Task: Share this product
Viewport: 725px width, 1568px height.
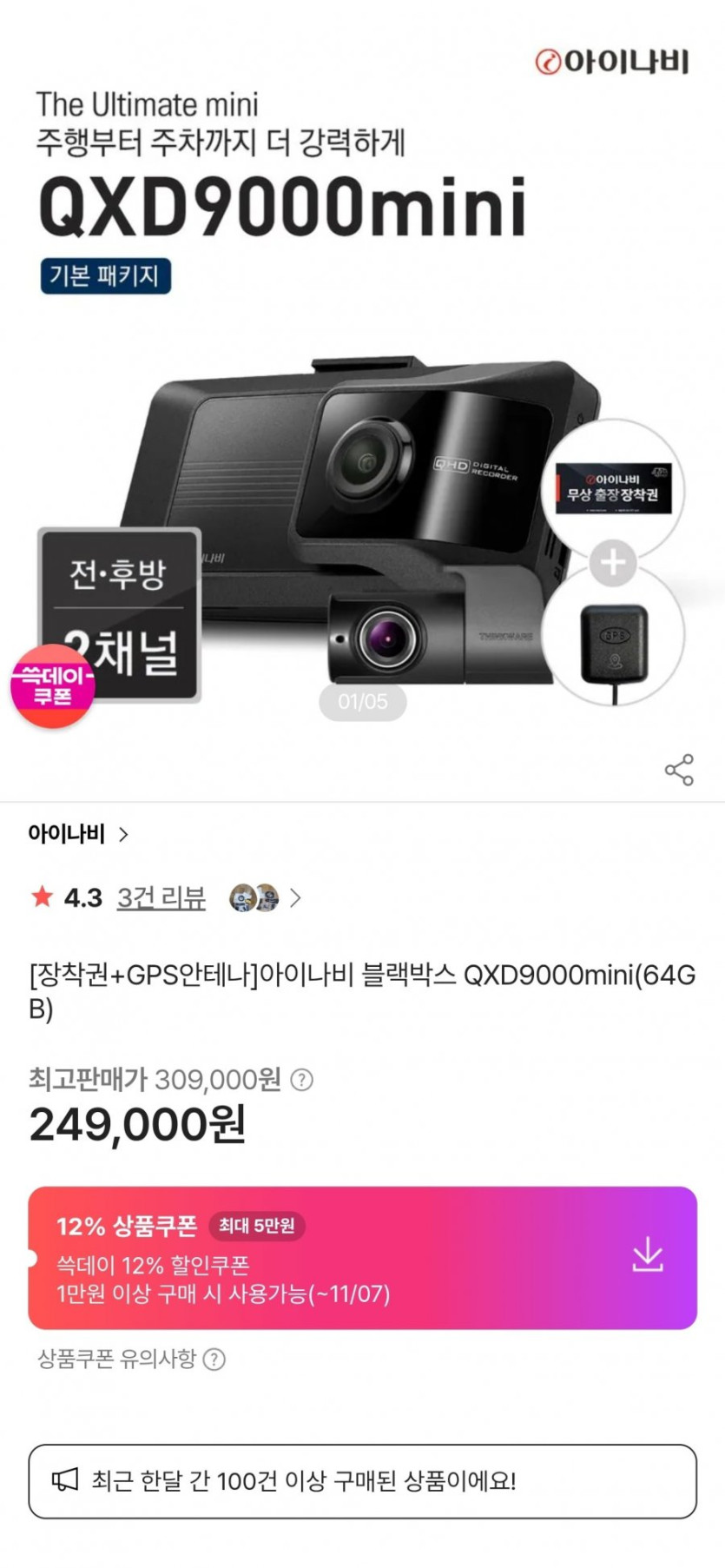Action: [679, 770]
